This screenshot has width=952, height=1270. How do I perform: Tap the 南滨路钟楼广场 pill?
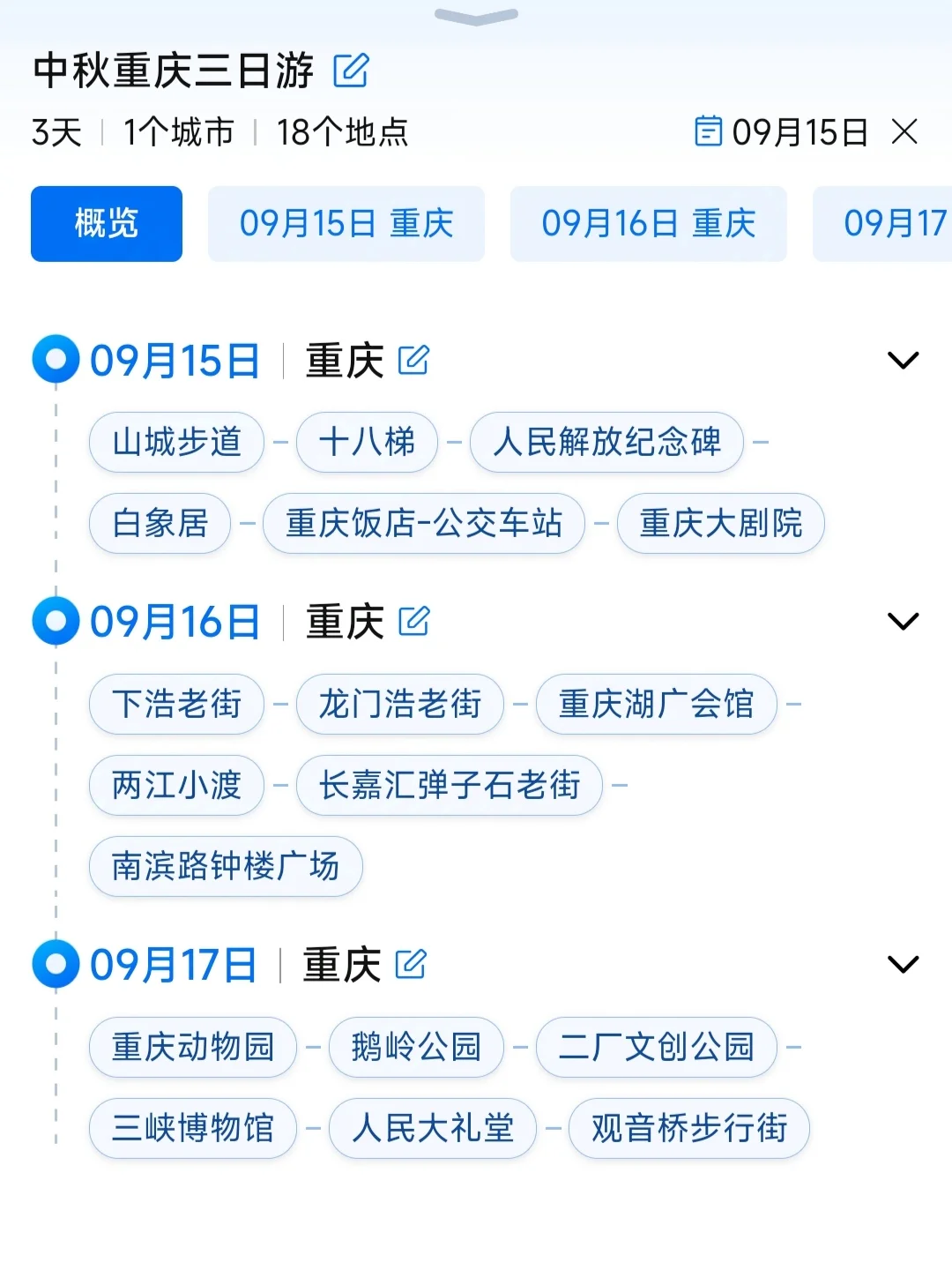[225, 867]
